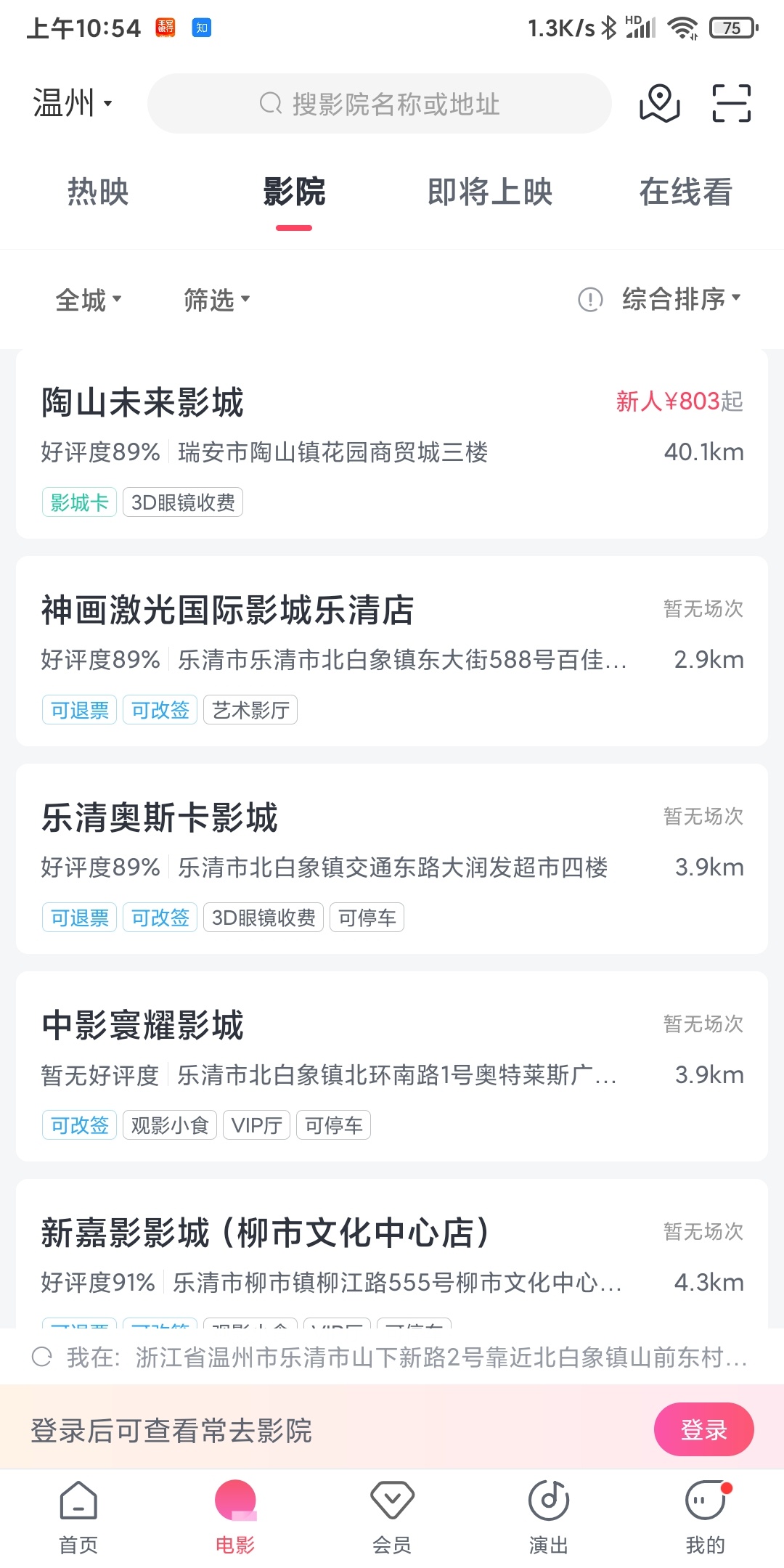Expand the 综合排序 sort dropdown

pos(682,299)
